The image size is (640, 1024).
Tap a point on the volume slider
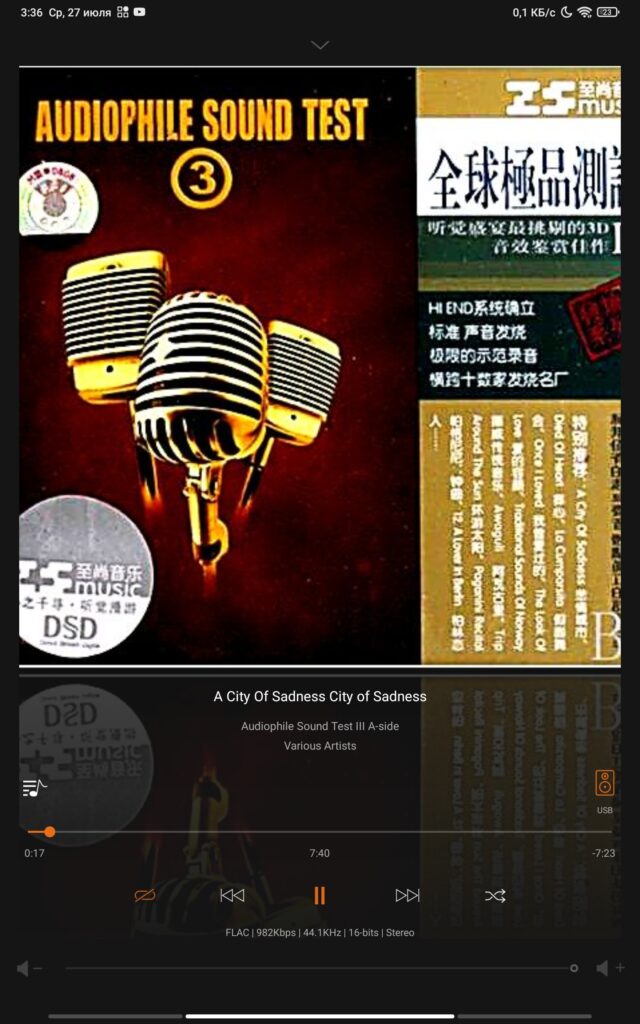[320, 968]
